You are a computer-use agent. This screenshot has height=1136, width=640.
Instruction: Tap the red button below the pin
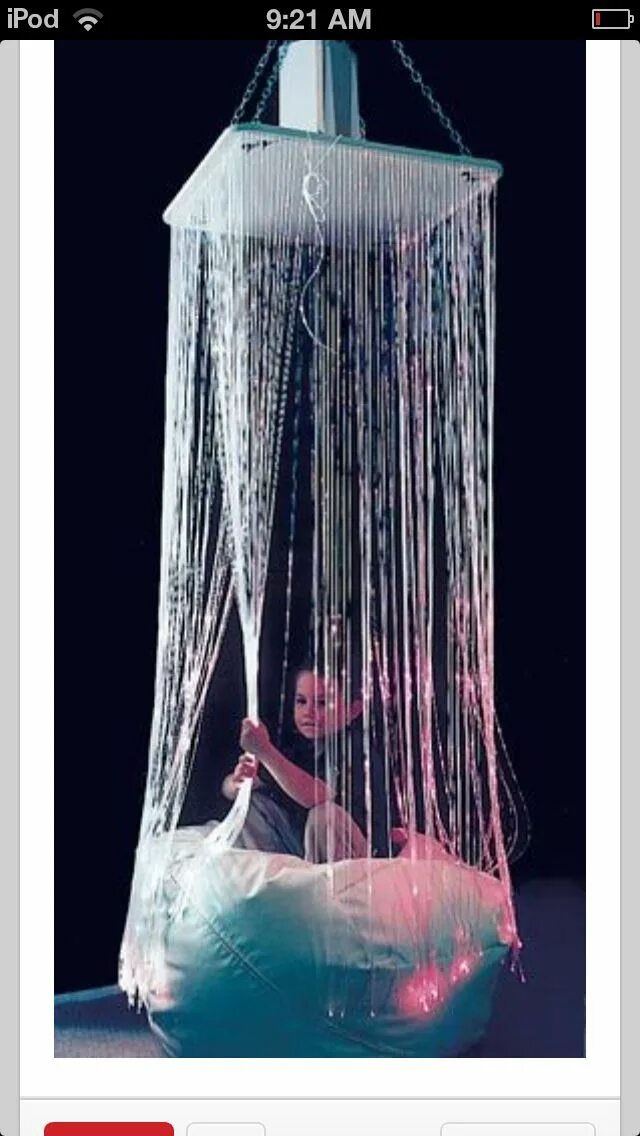click(x=108, y=1127)
